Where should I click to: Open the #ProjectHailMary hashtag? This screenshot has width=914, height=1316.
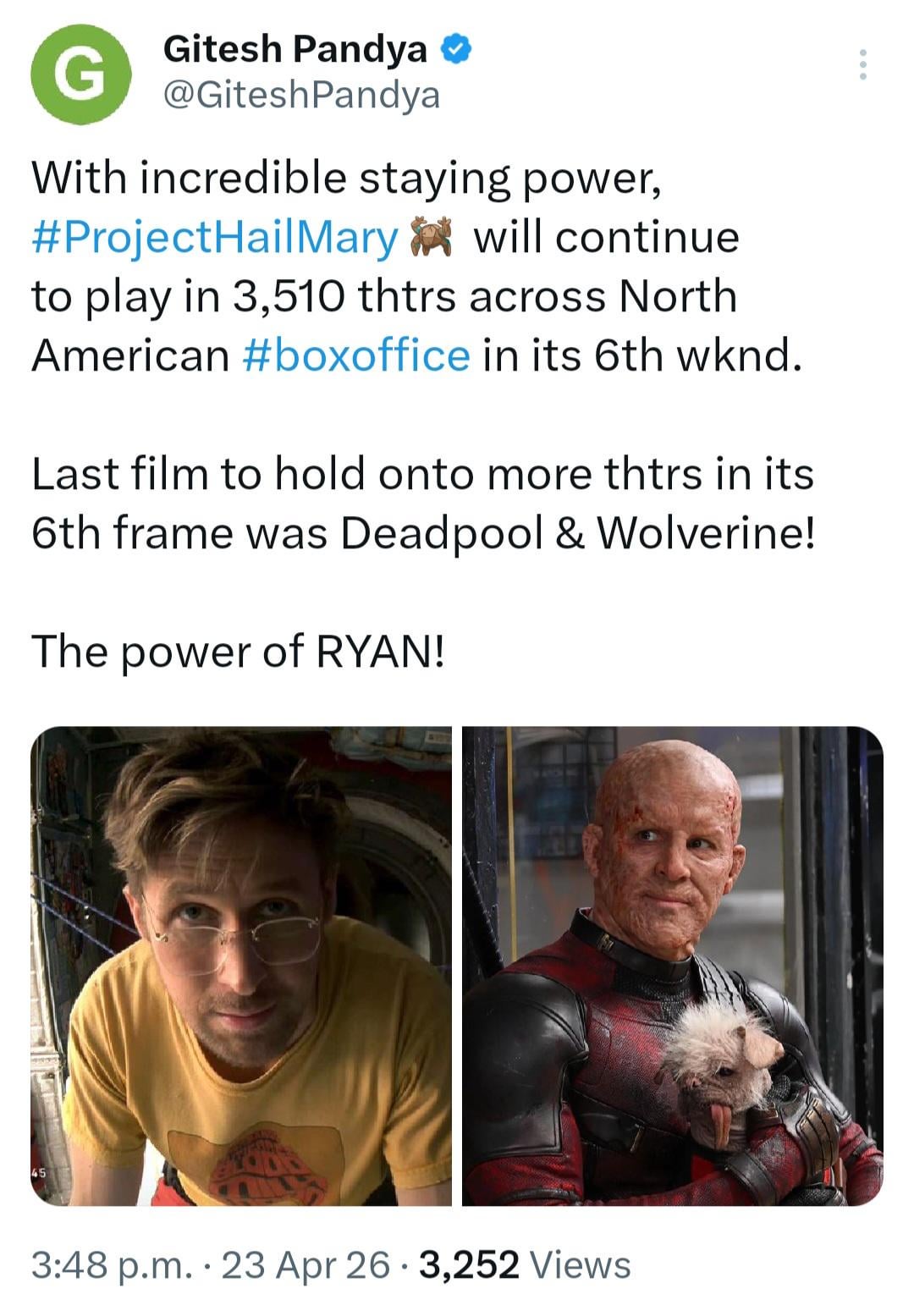tap(214, 238)
